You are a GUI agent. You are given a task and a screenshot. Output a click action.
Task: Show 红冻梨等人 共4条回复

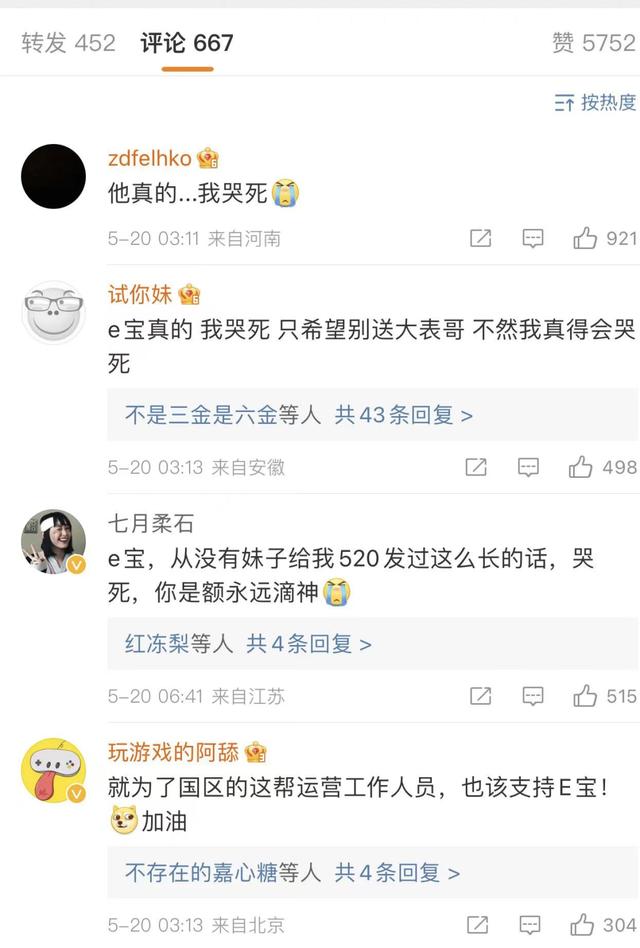[x=308, y=644]
